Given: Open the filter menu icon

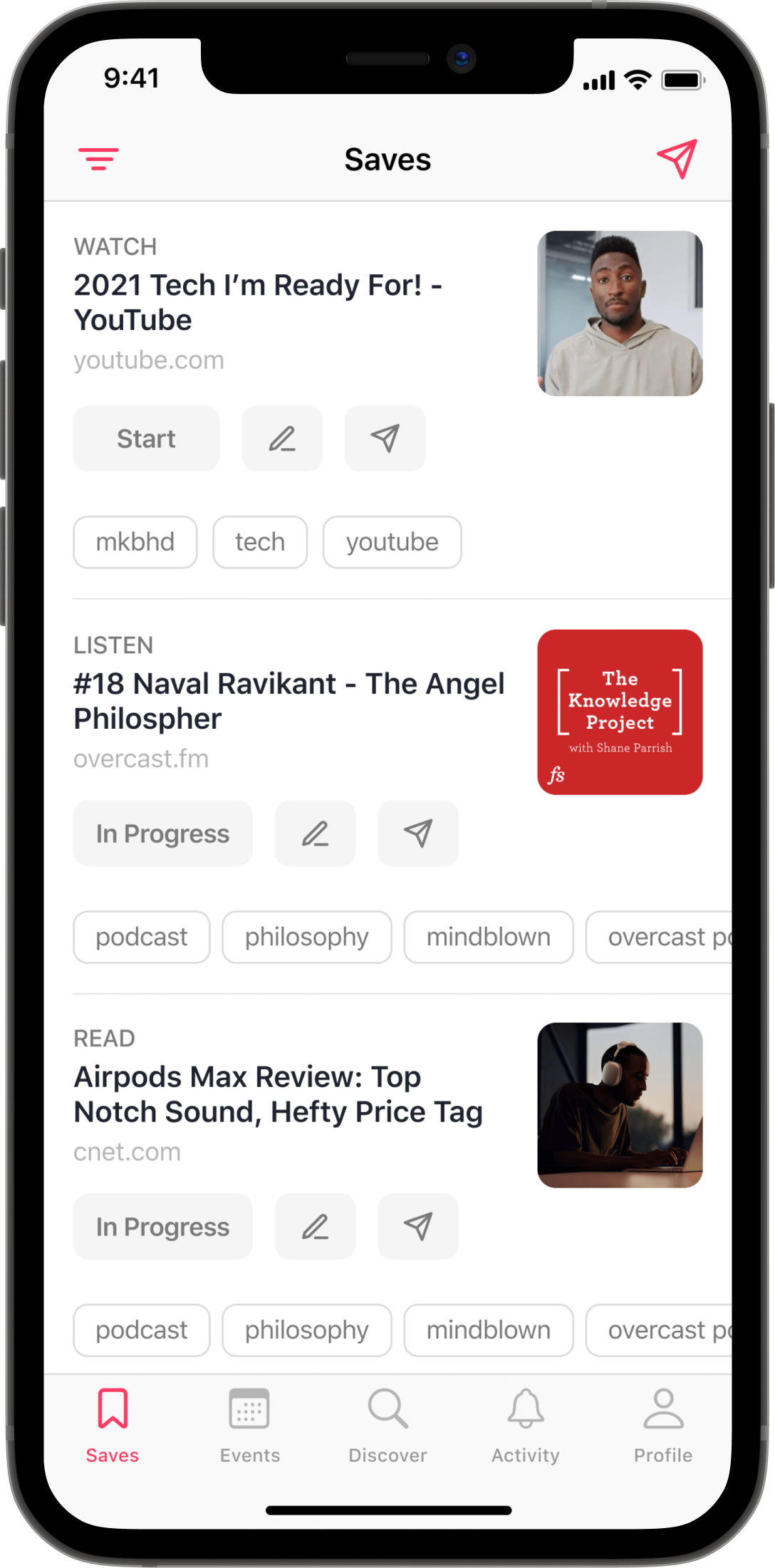Looking at the screenshot, I should [98, 159].
